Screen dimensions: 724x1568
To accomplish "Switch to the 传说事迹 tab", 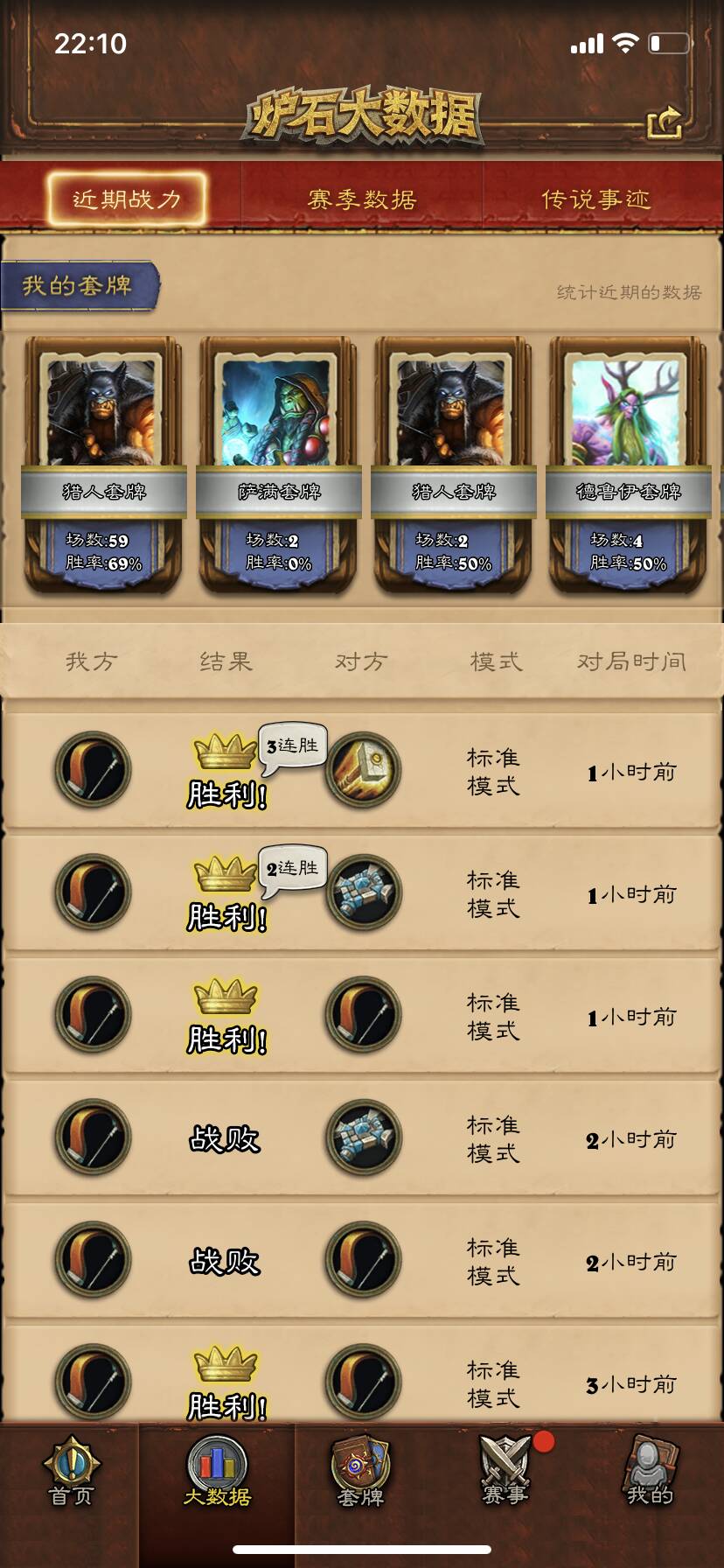I will point(595,199).
